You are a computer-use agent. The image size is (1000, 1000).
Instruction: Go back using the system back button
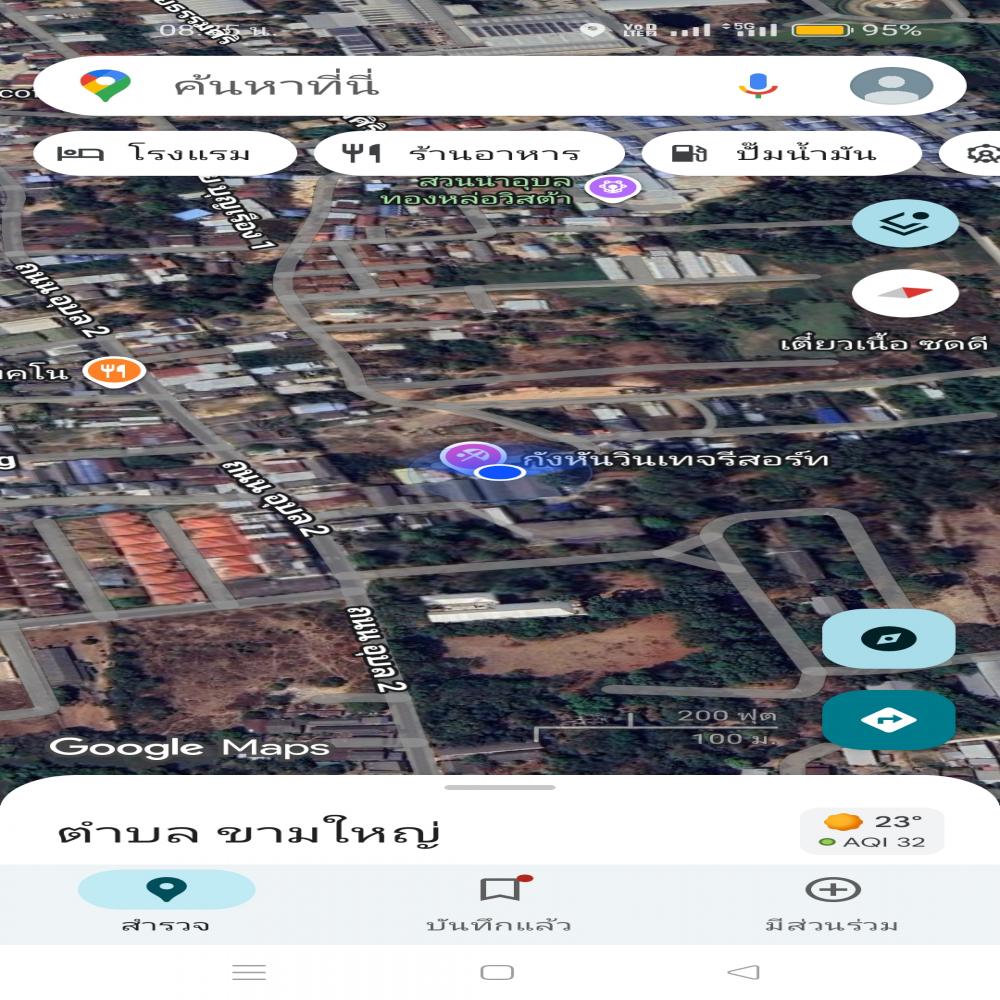coord(743,972)
